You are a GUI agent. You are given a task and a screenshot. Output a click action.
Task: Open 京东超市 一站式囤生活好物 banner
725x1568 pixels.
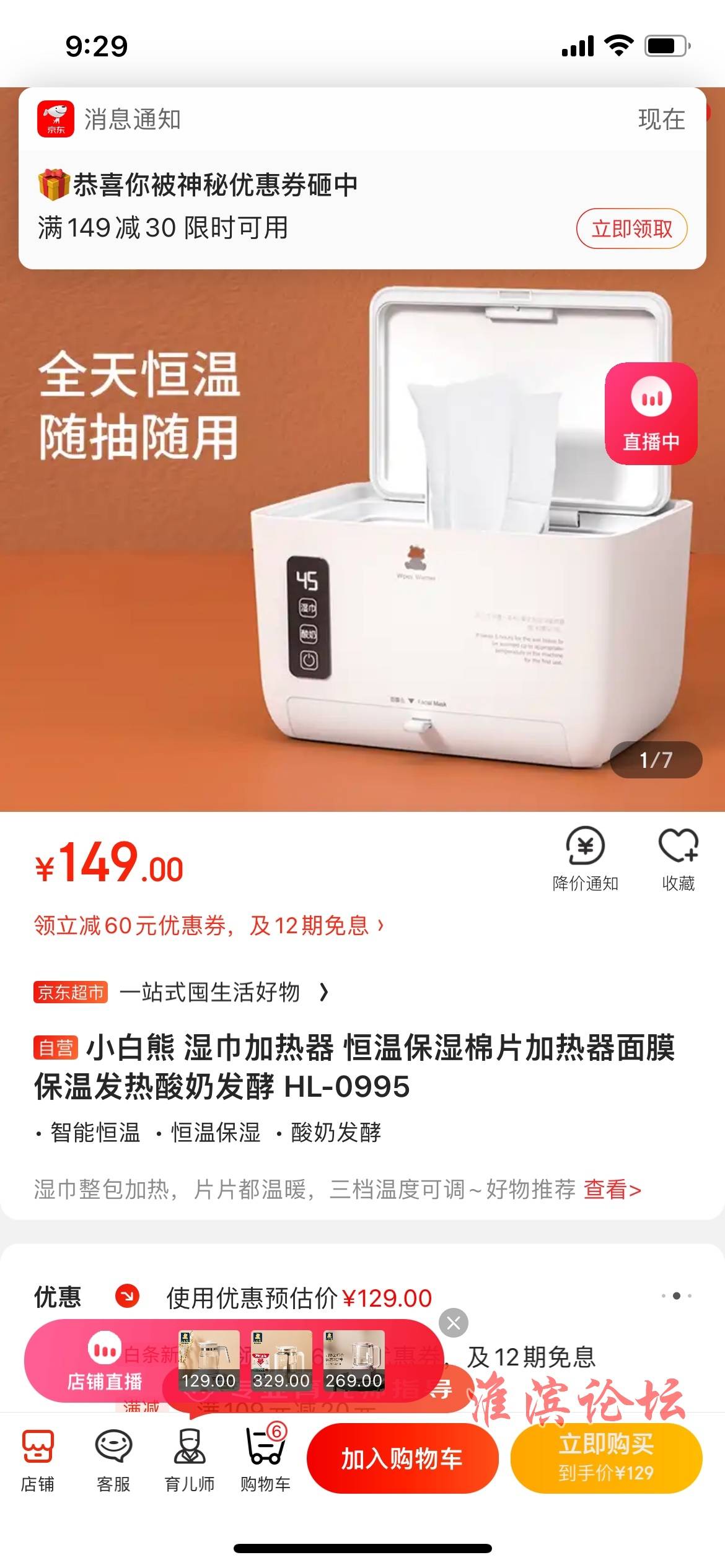[181, 992]
